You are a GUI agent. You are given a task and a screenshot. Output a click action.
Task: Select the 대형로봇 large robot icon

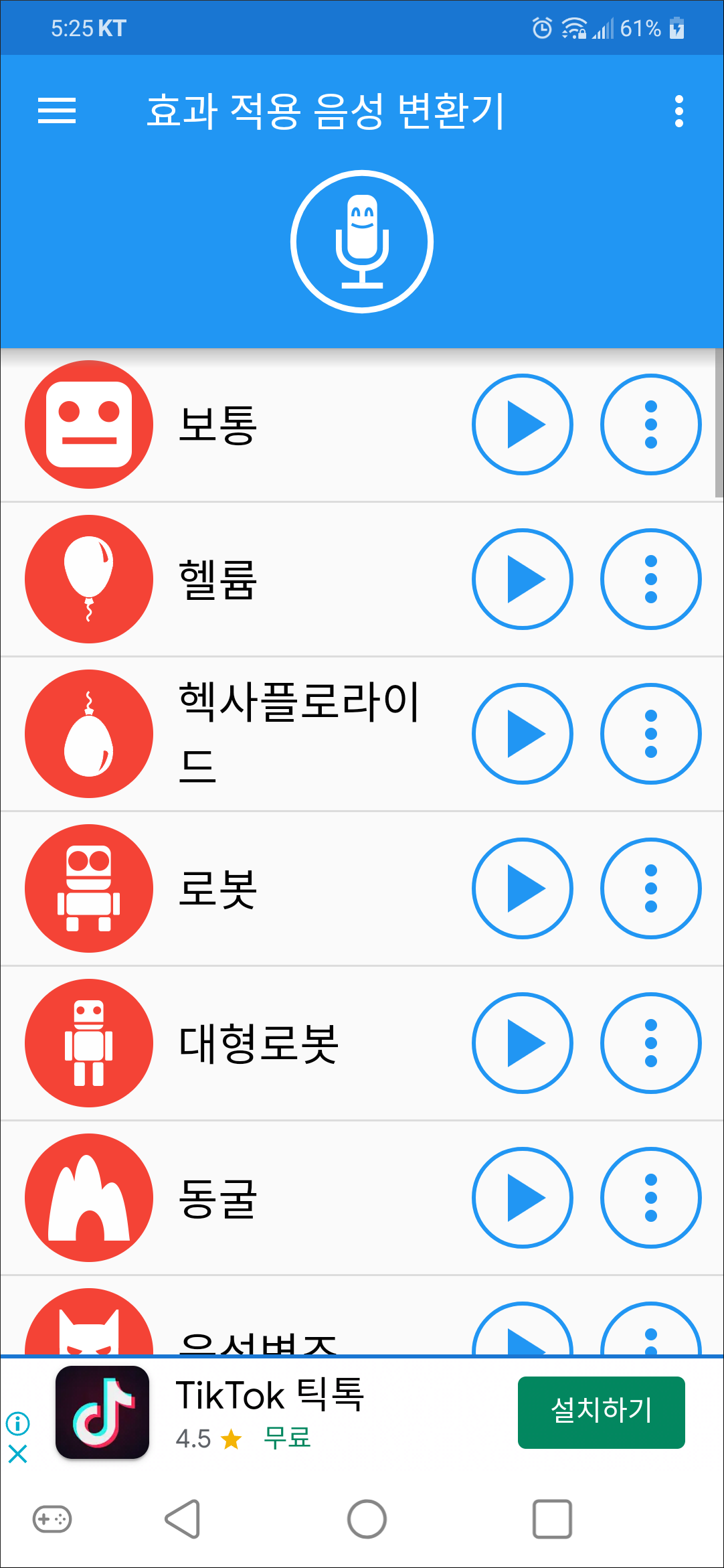click(x=89, y=1043)
